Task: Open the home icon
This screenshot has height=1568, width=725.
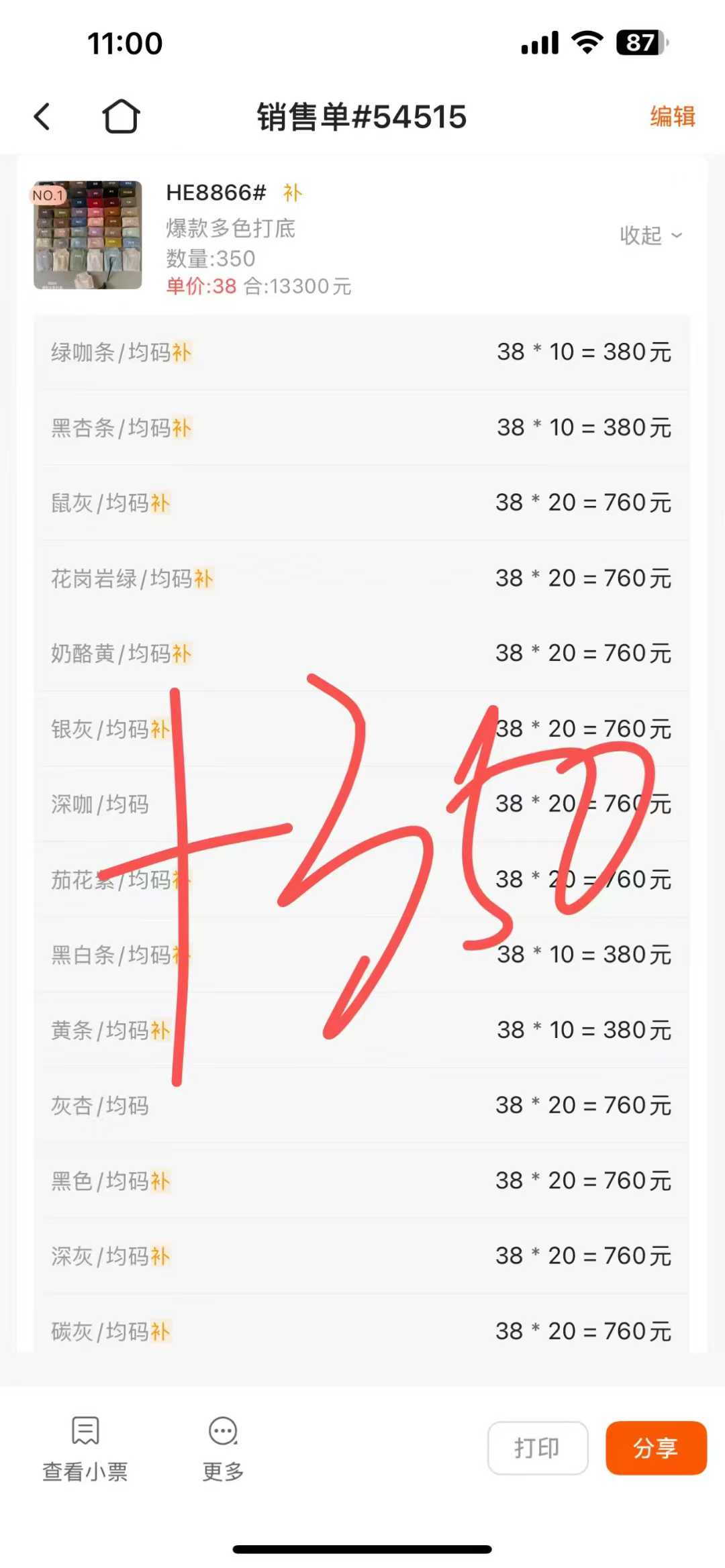Action: (x=121, y=117)
